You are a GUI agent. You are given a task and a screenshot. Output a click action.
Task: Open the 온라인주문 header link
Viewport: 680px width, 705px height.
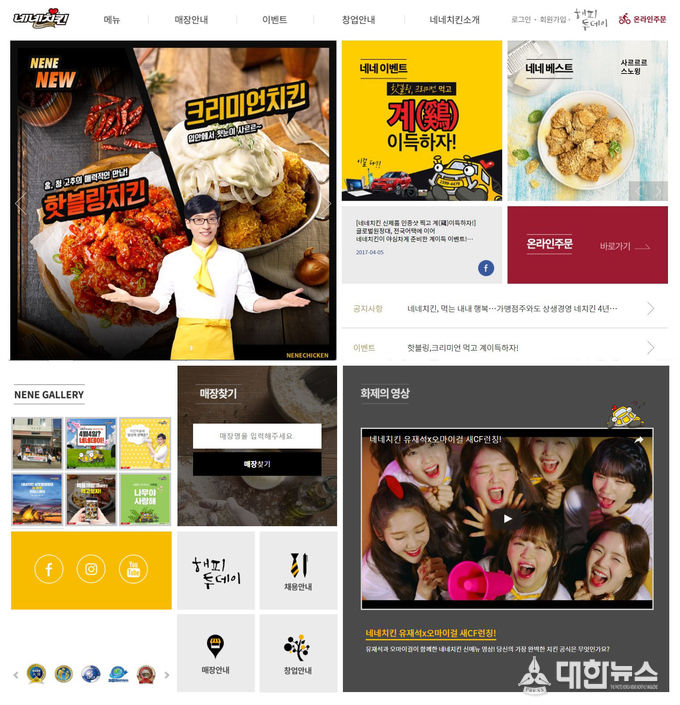click(x=648, y=19)
